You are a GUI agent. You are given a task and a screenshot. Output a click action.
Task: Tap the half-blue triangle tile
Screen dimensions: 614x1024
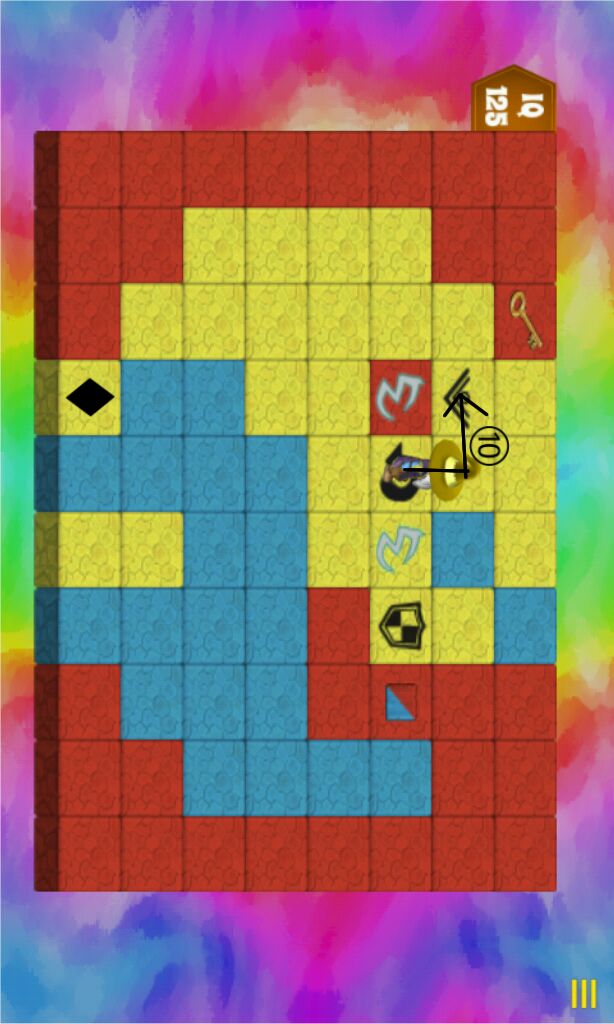pyautogui.click(x=401, y=702)
